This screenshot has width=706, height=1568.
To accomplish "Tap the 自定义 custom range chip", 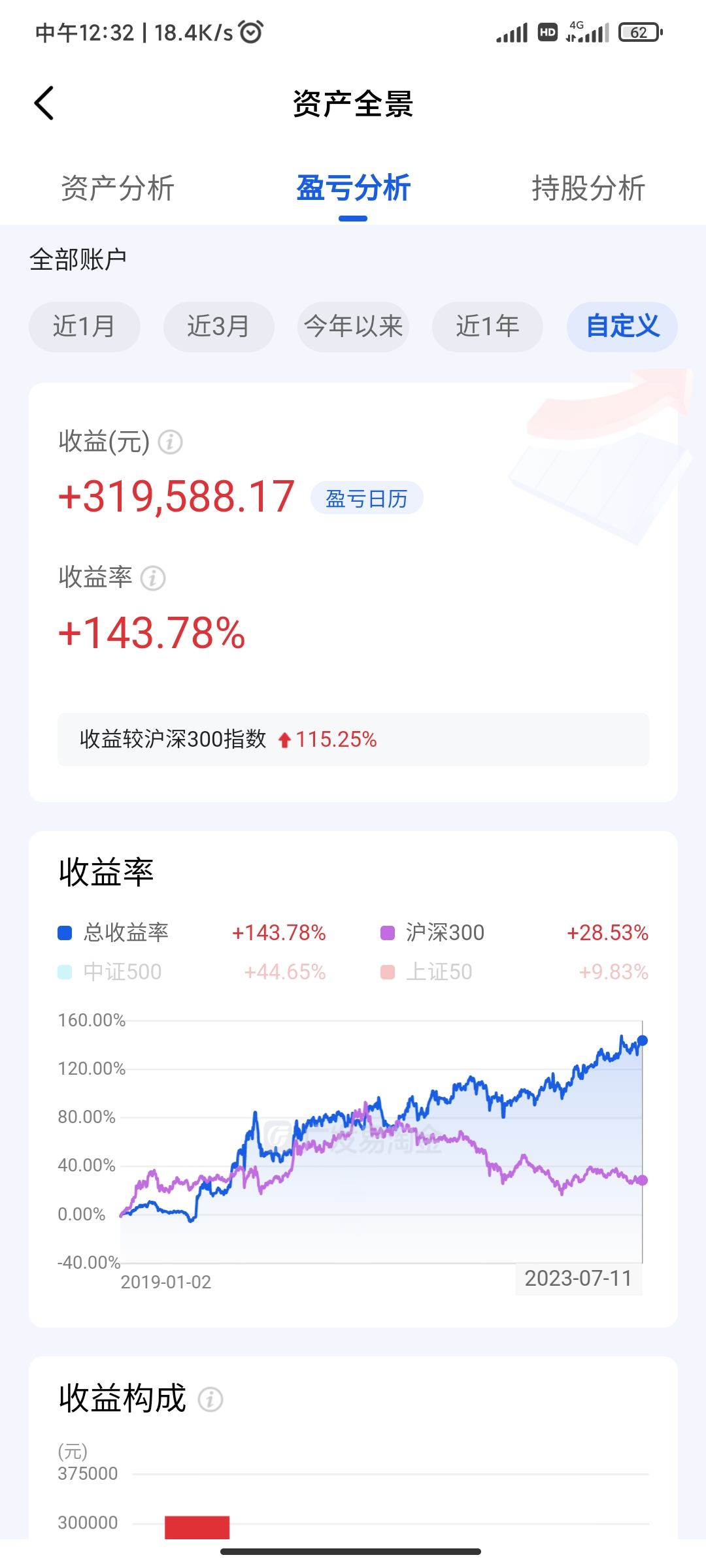I will tap(622, 327).
